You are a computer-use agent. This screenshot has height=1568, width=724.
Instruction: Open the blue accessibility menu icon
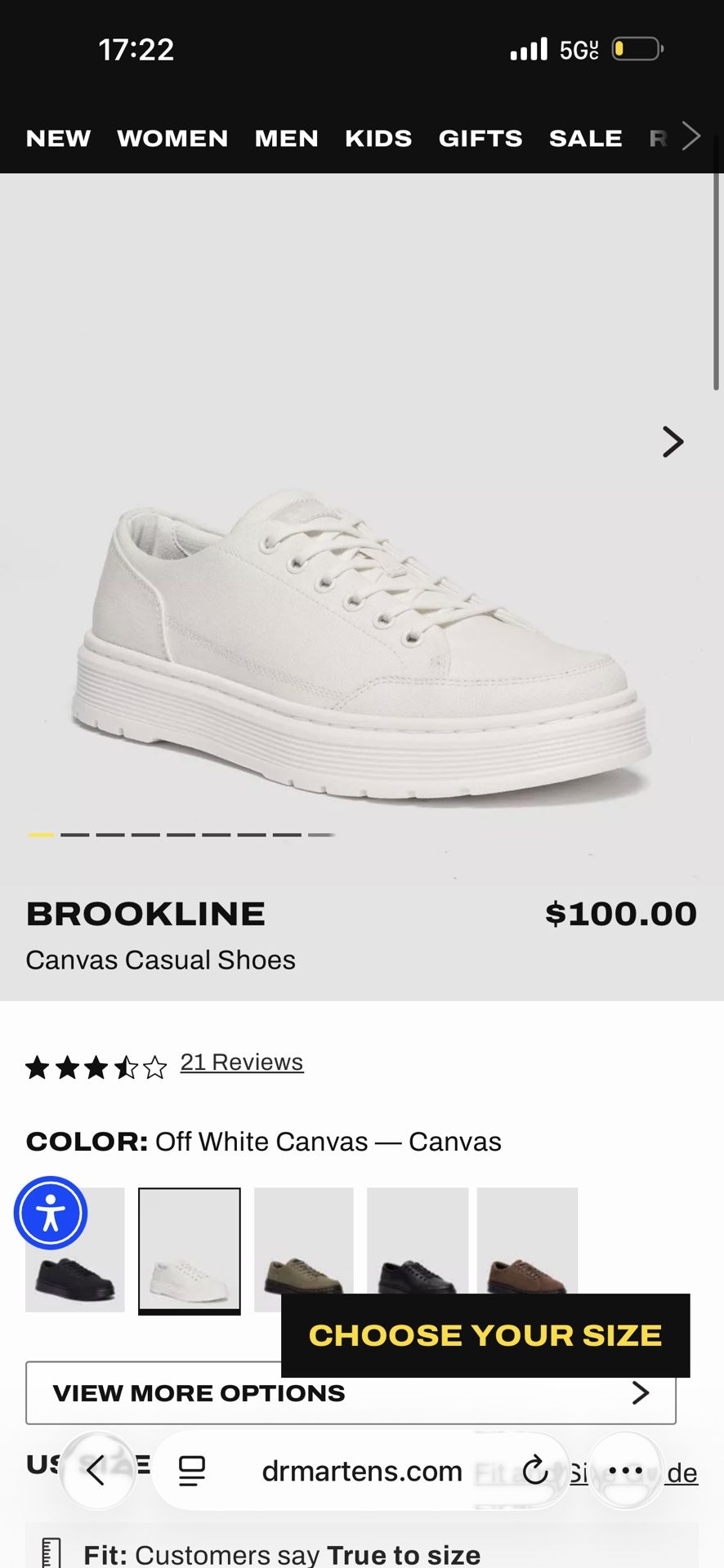[51, 1213]
